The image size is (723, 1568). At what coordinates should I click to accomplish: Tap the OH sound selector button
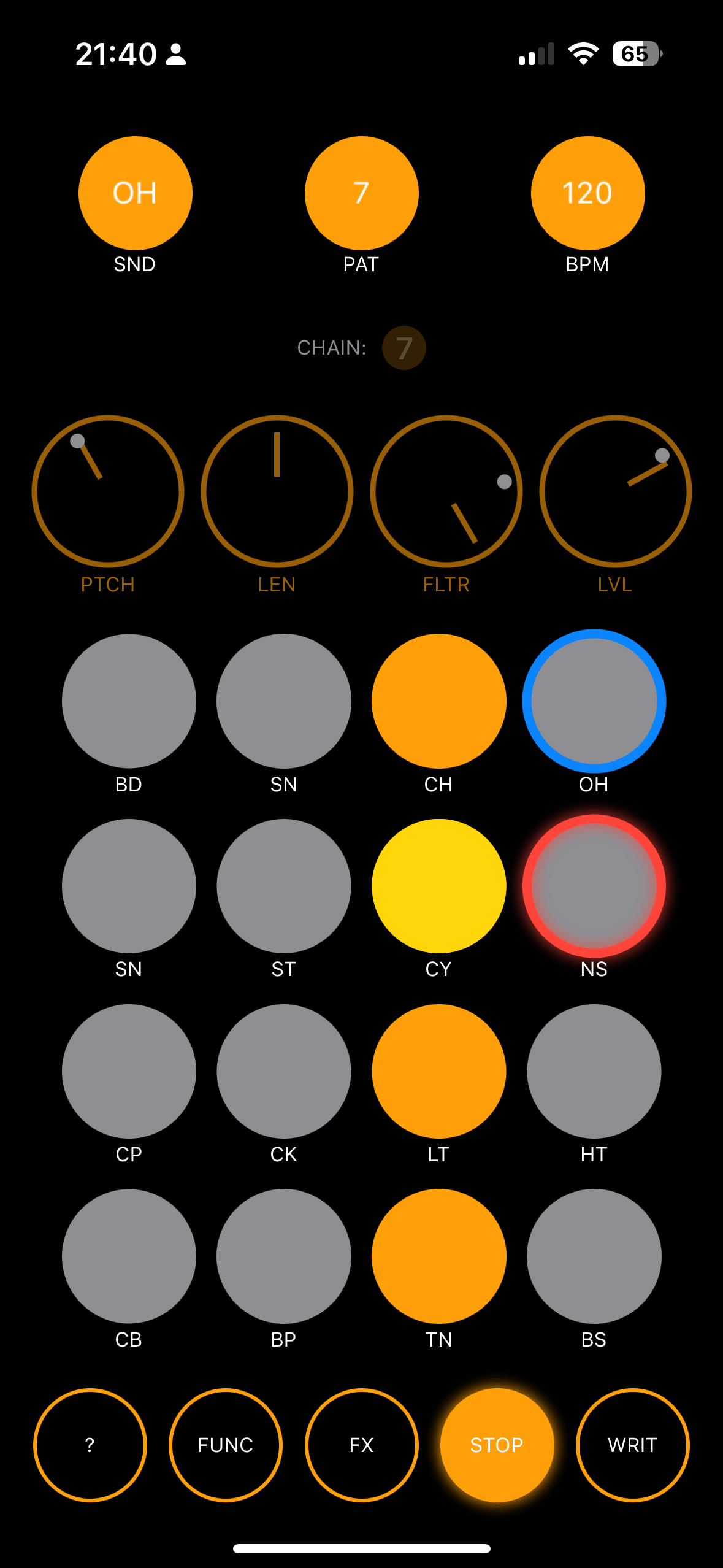tap(135, 193)
